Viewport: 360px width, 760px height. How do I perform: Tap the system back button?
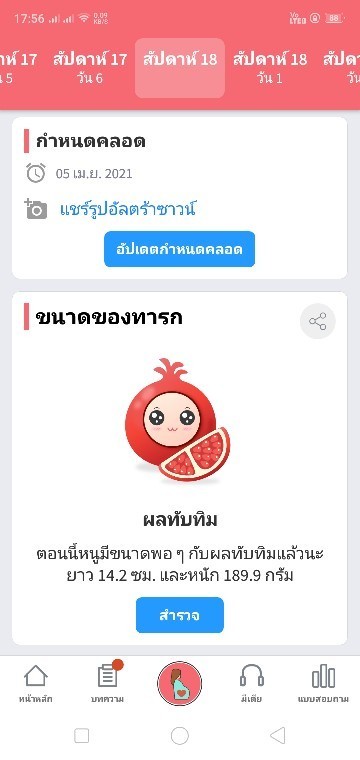(278, 736)
